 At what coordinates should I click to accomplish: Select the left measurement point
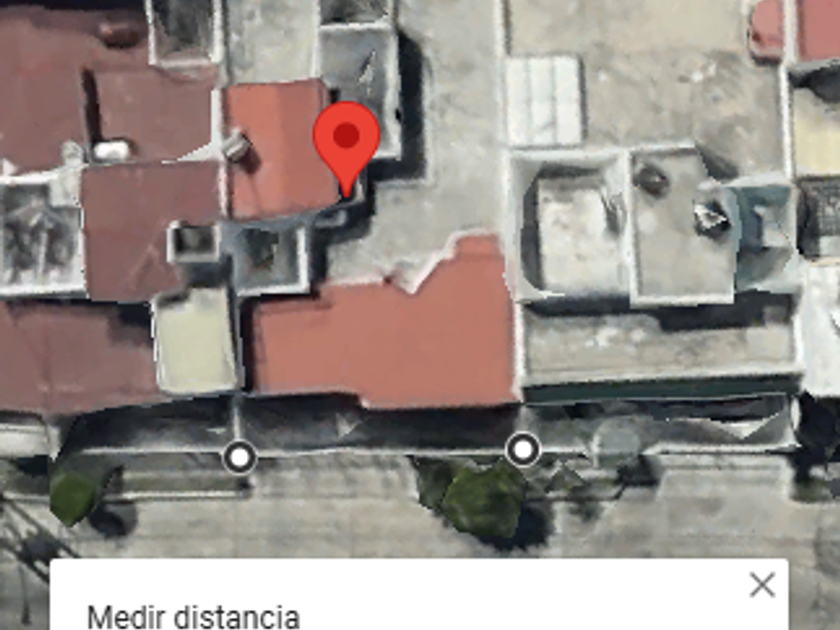point(239,458)
